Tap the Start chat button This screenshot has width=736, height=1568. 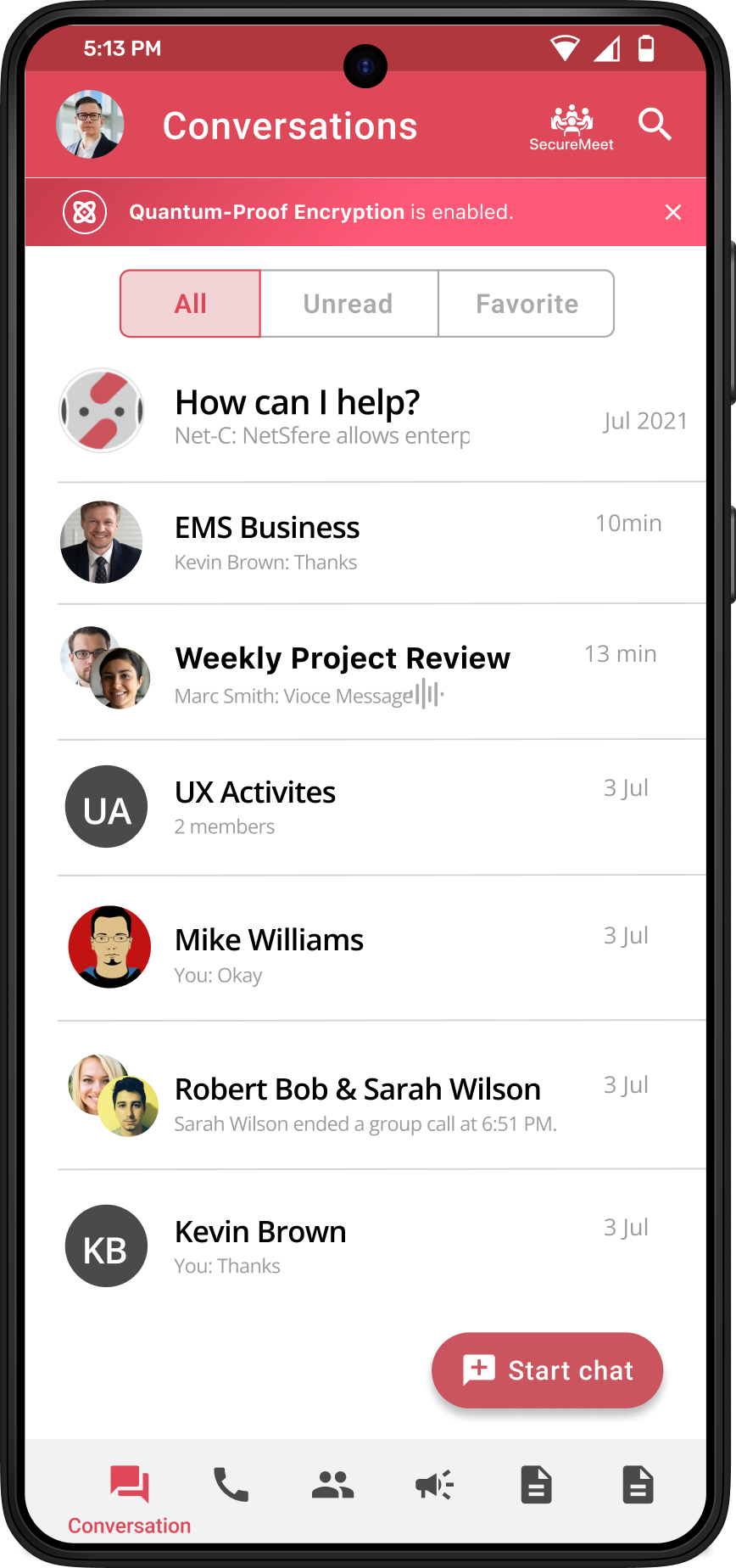point(548,1370)
